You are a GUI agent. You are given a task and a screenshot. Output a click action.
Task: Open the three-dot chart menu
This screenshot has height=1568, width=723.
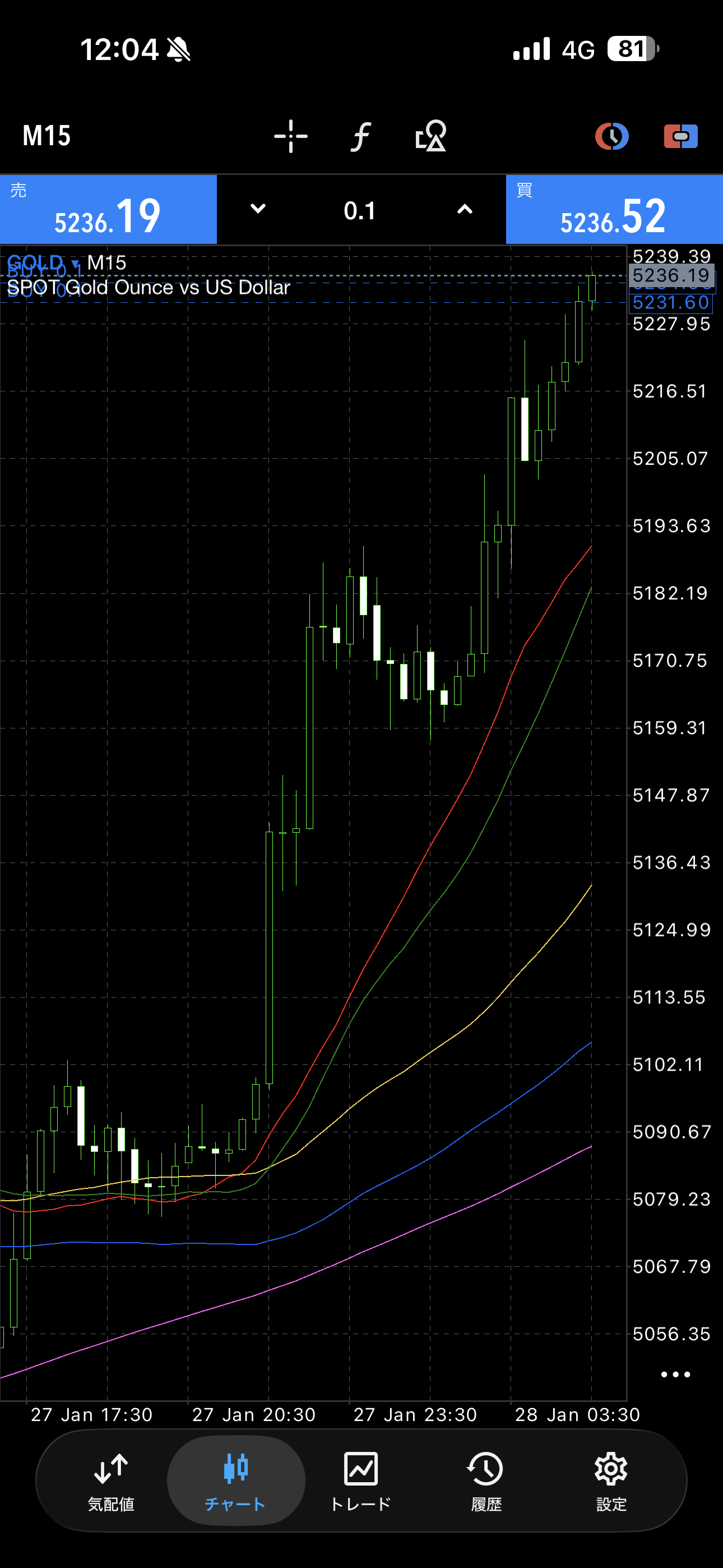[675, 1375]
